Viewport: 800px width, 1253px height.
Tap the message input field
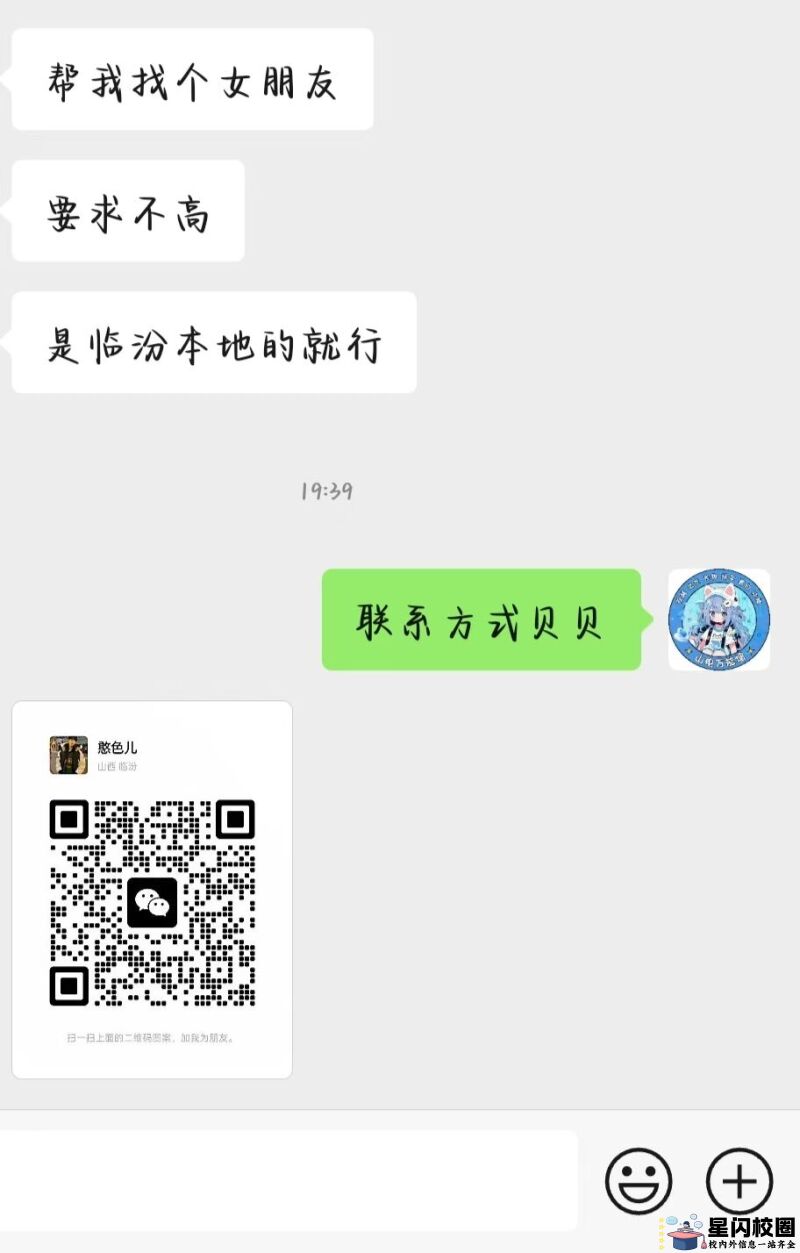point(288,1181)
